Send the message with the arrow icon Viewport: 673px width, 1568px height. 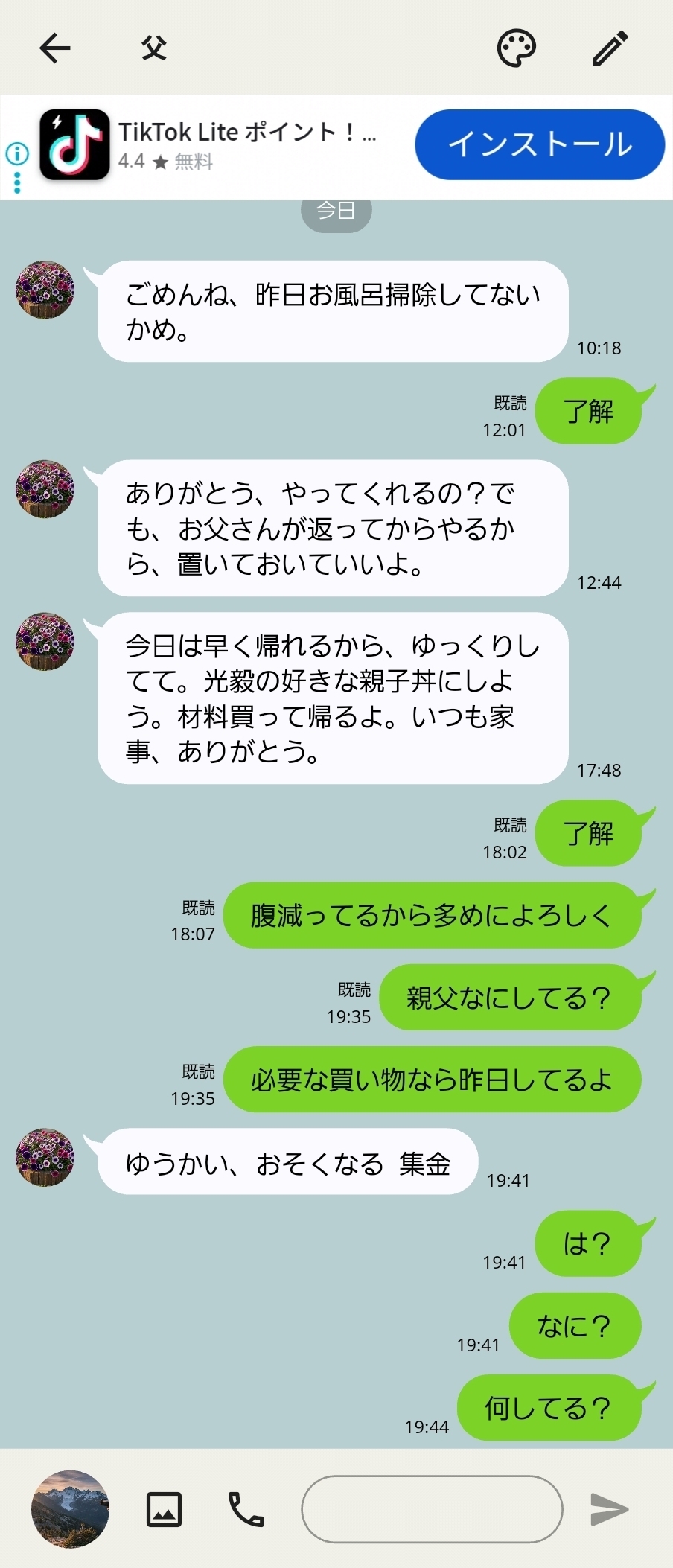pos(609,1509)
